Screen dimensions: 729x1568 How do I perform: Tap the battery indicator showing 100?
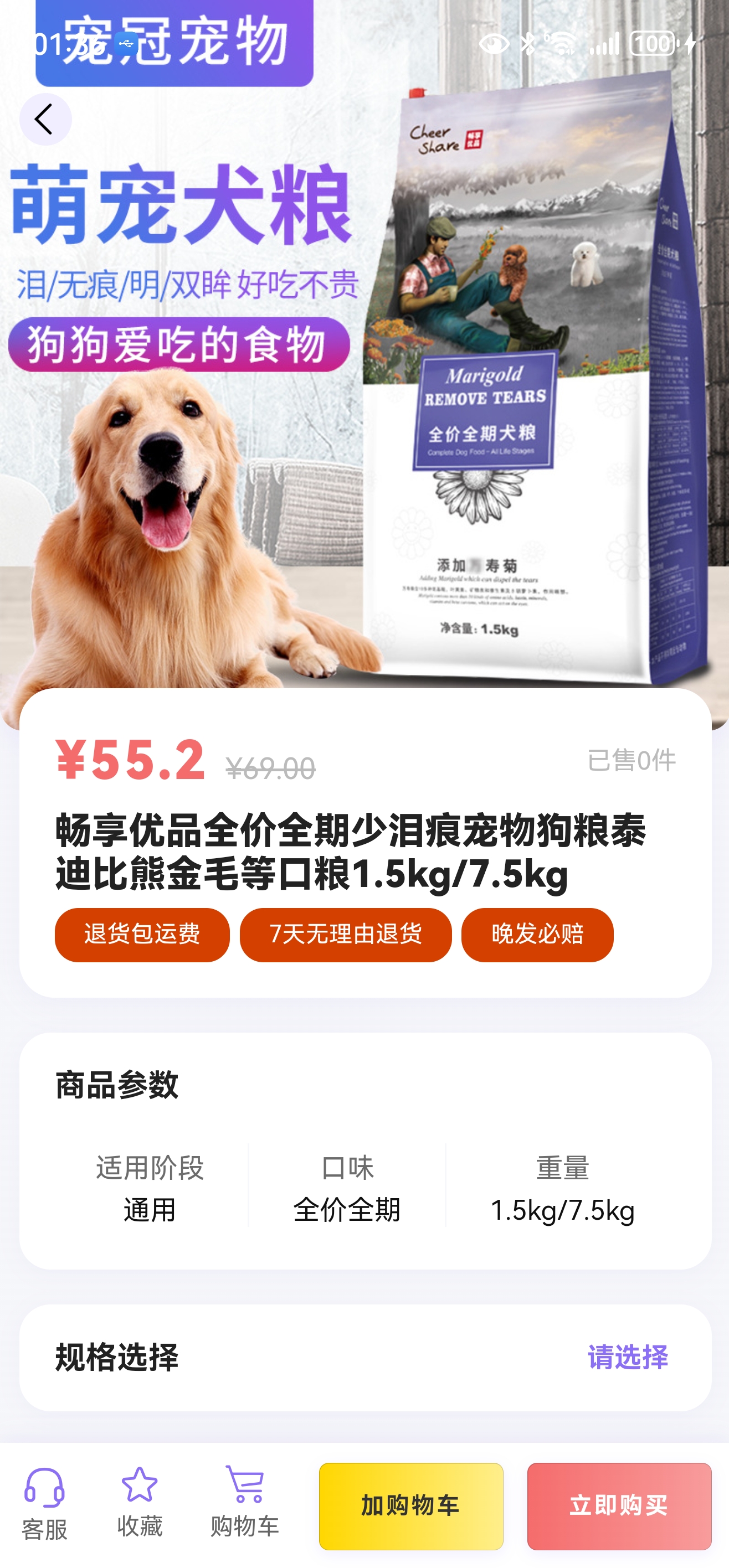pos(652,43)
